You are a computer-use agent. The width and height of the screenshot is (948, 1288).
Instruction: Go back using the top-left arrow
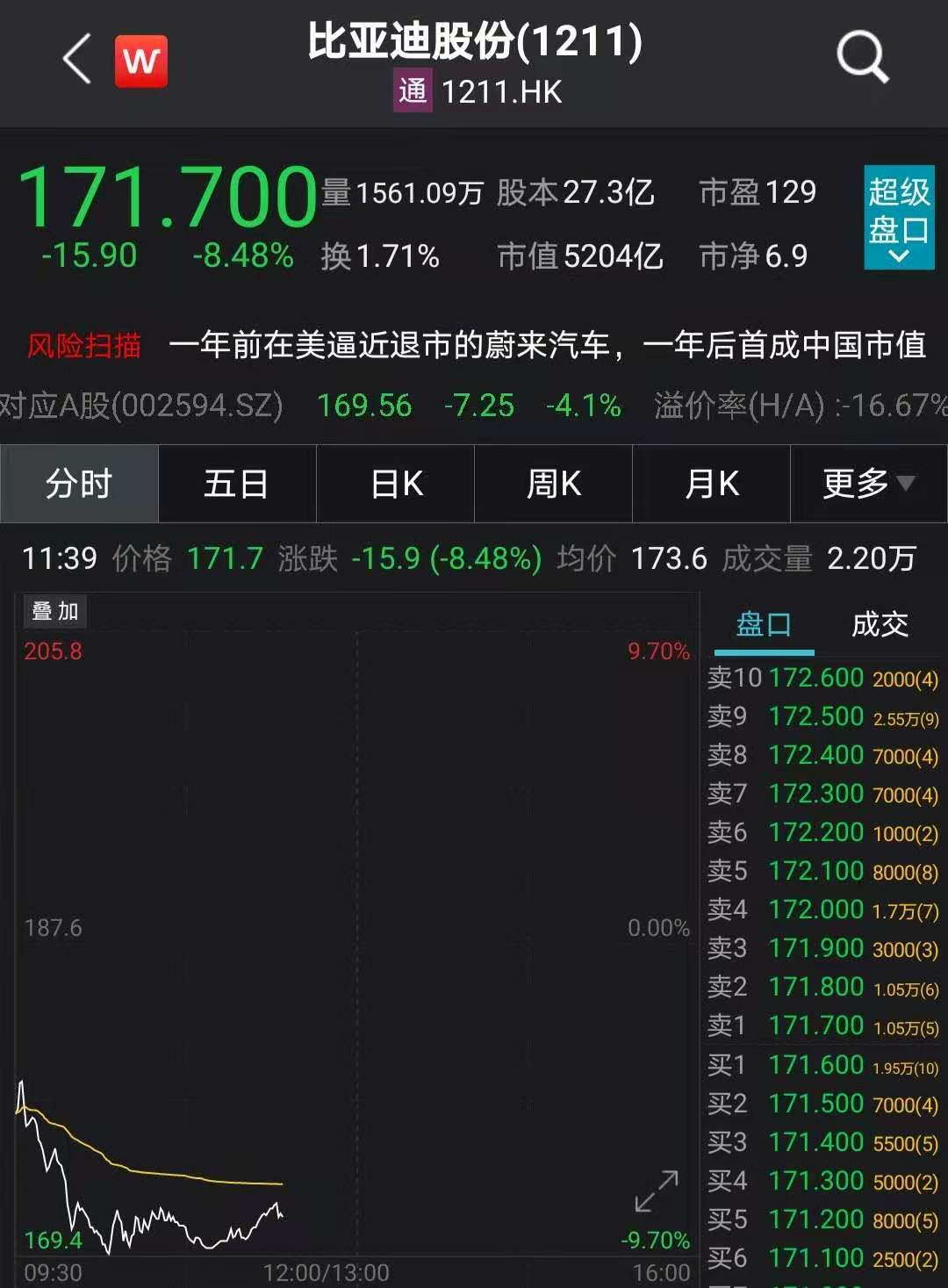tap(77, 60)
